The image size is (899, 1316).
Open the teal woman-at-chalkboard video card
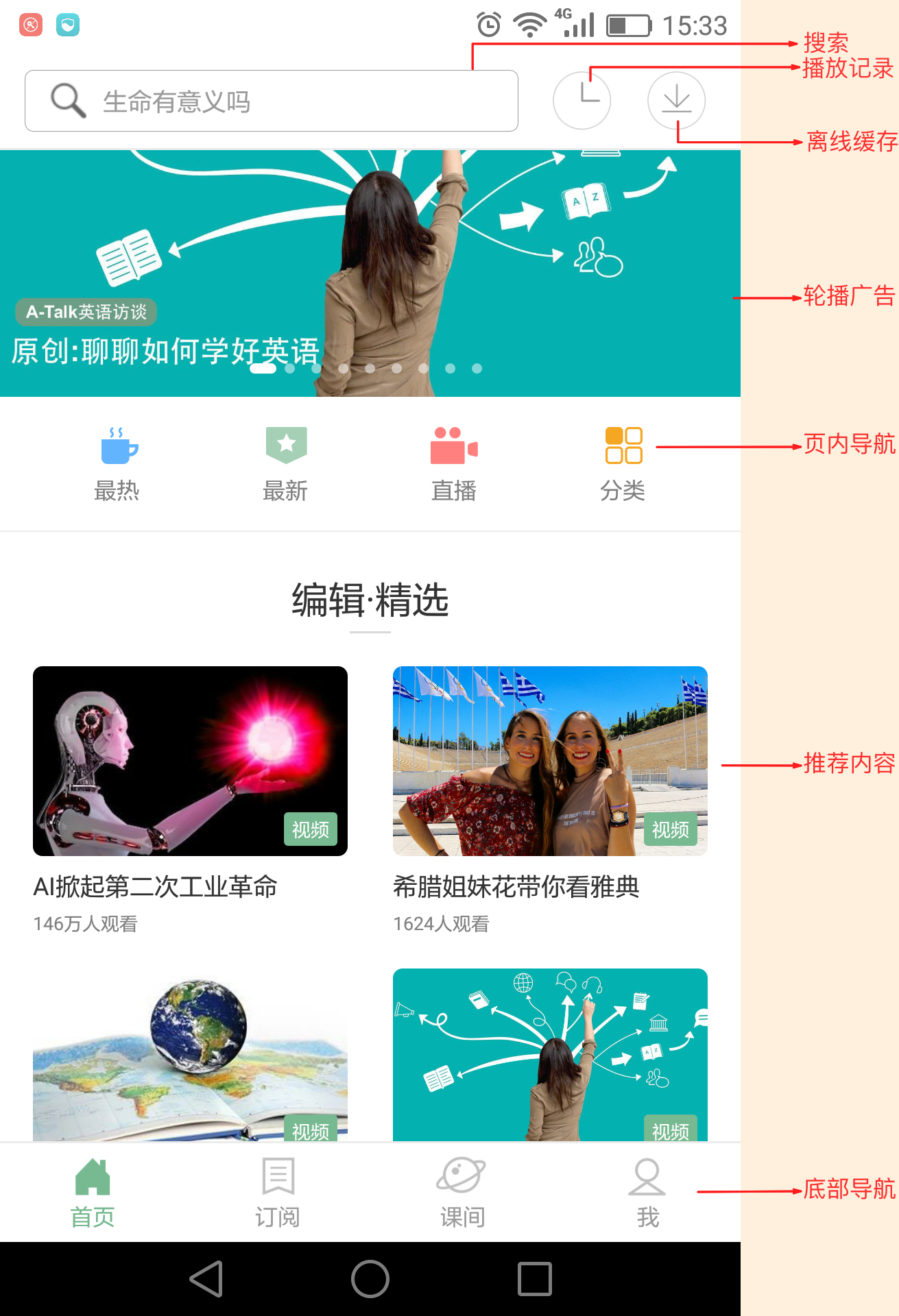[549, 1056]
